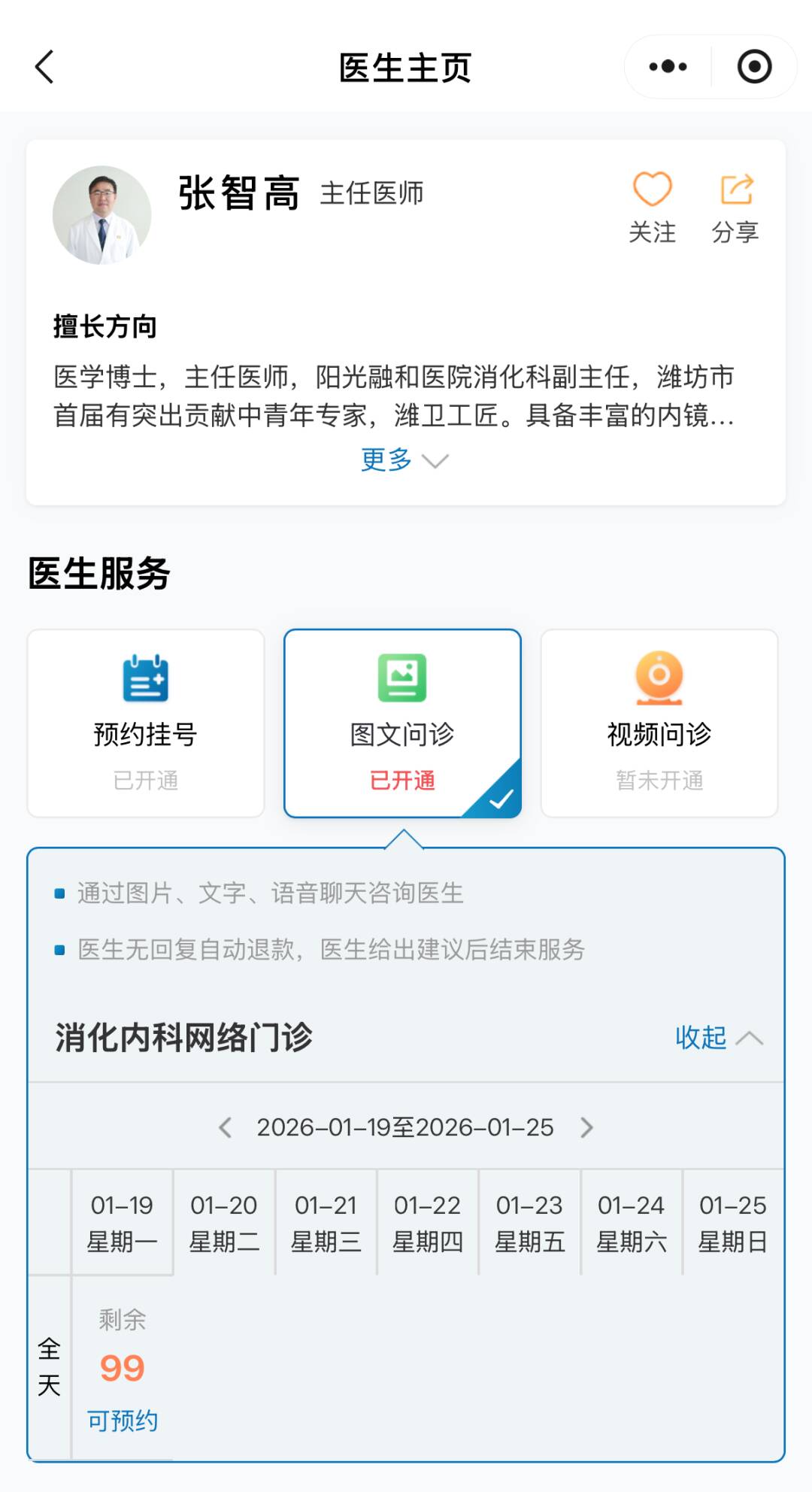Open the mini program more options menu
This screenshot has height=1492, width=812.
pos(668,67)
